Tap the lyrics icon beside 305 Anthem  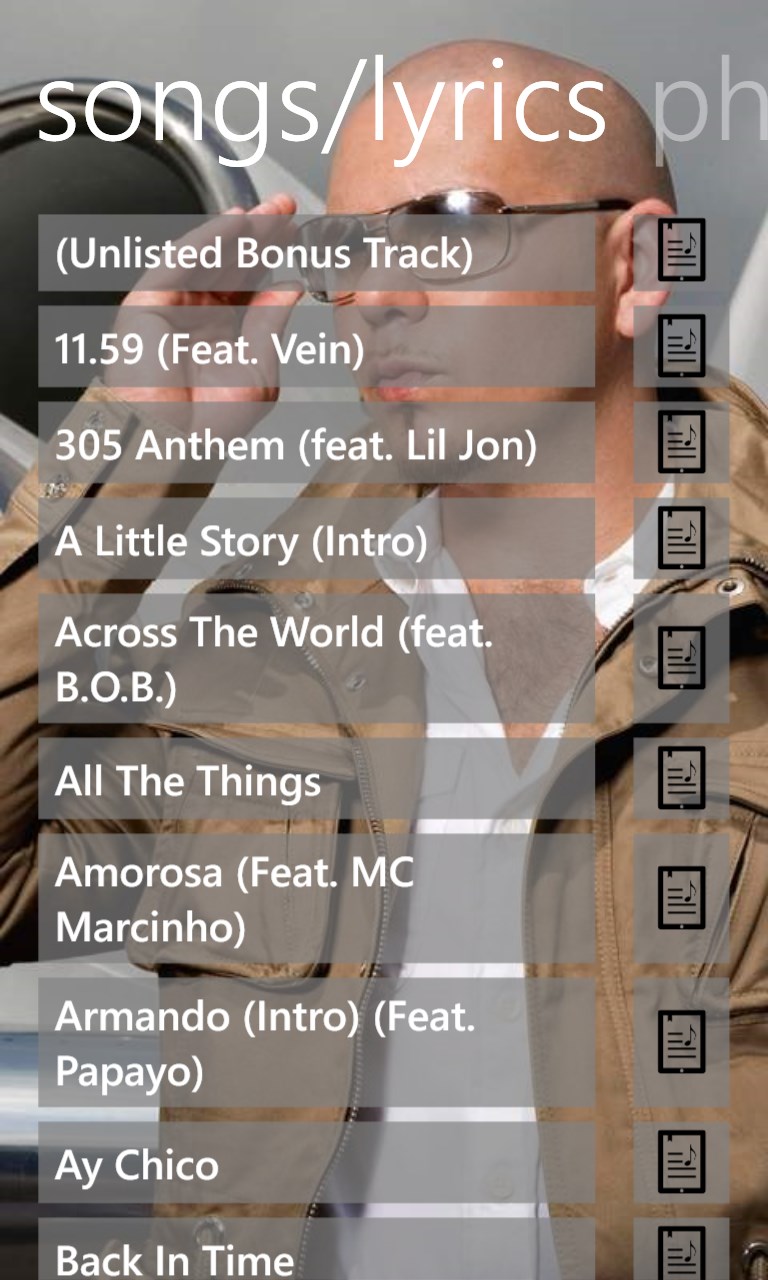(x=682, y=443)
